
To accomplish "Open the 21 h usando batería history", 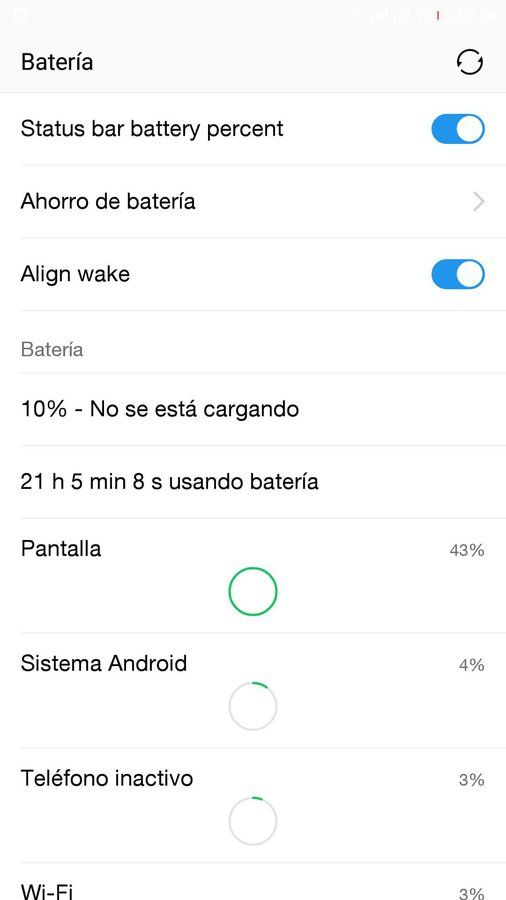I will (253, 482).
